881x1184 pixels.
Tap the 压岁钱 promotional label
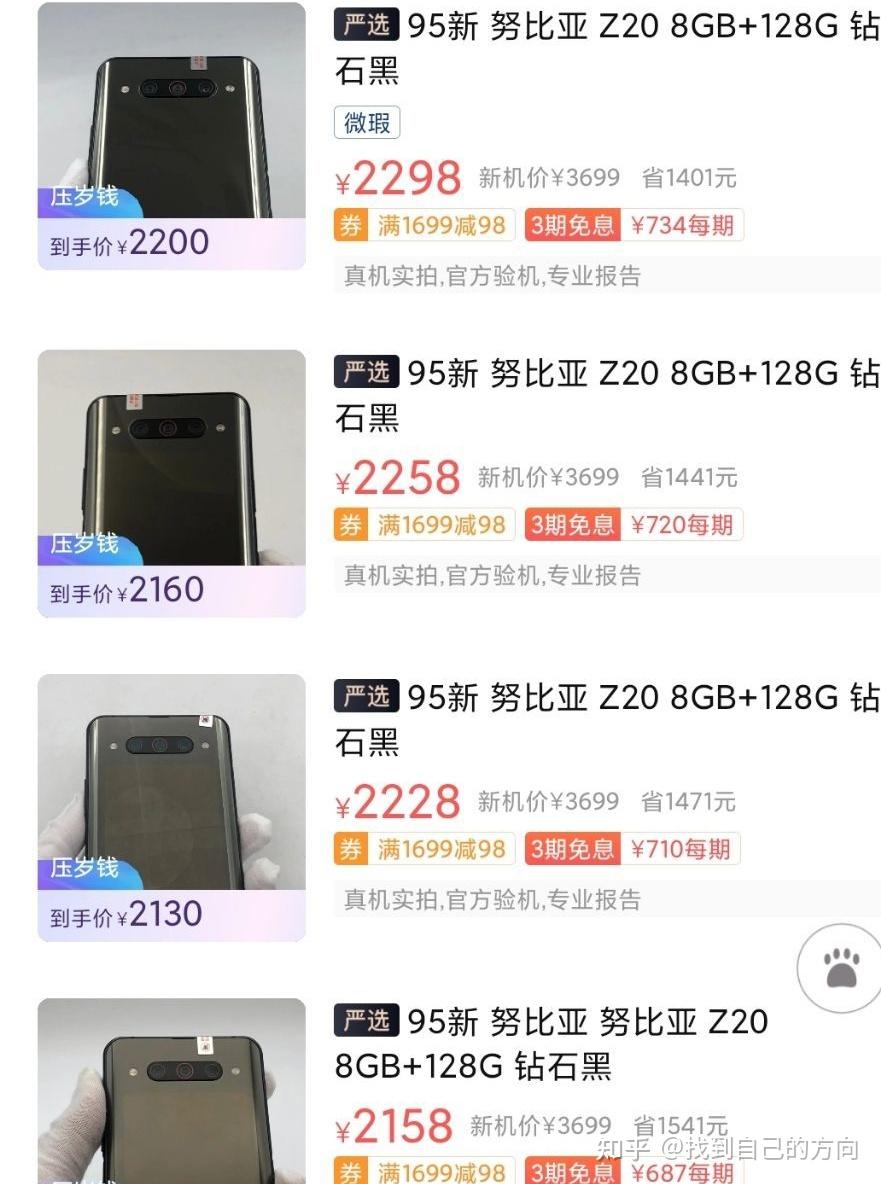(86, 196)
